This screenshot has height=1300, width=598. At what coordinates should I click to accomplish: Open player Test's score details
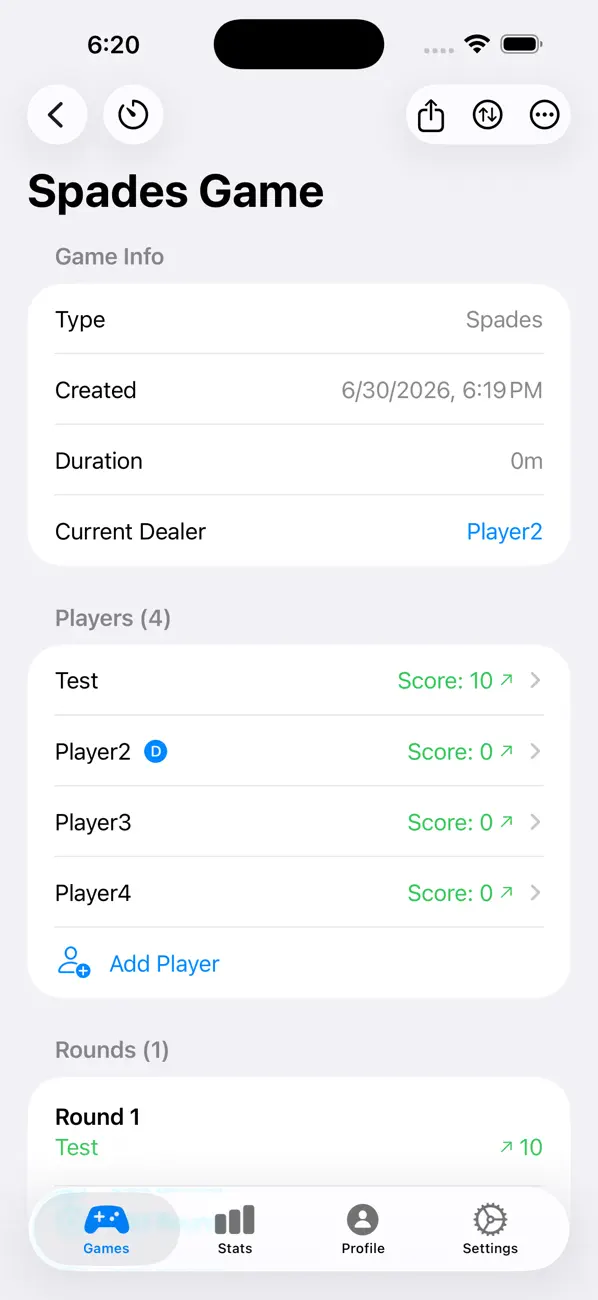point(299,680)
